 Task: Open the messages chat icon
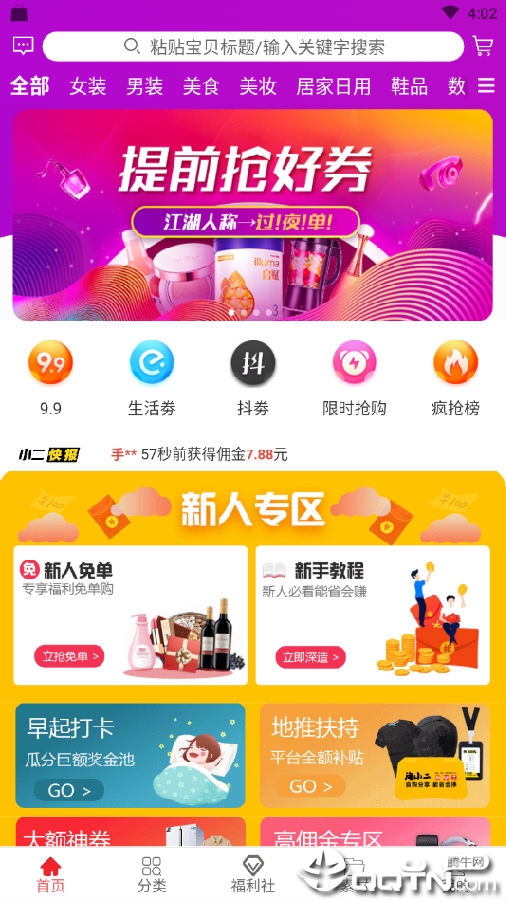coord(23,46)
